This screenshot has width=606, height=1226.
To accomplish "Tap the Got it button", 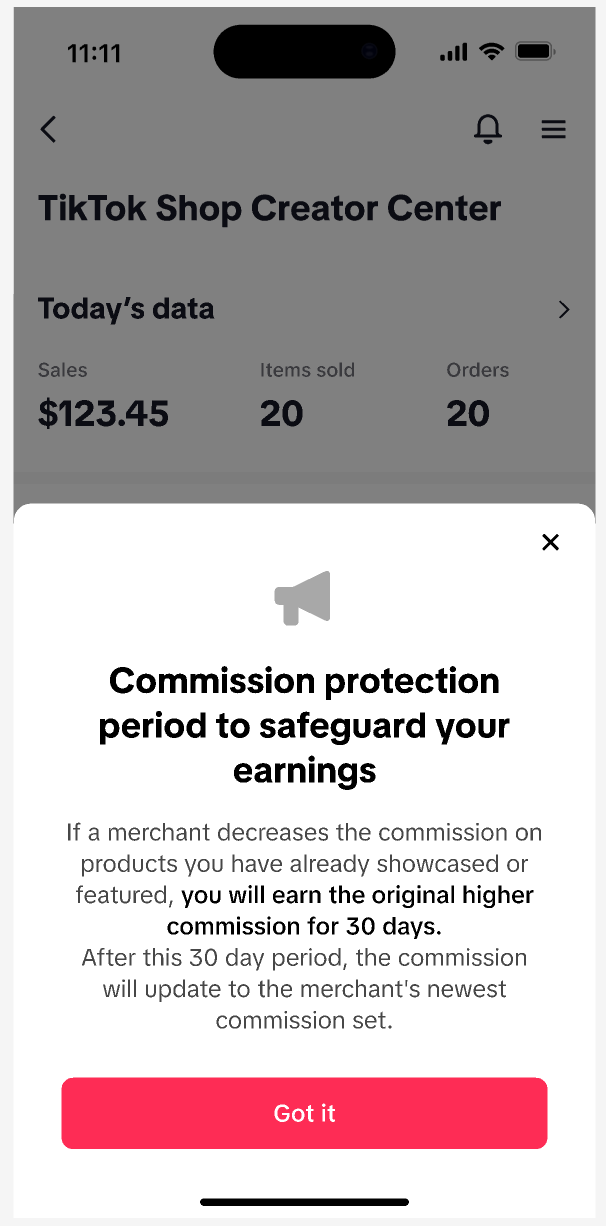I will [x=304, y=1113].
